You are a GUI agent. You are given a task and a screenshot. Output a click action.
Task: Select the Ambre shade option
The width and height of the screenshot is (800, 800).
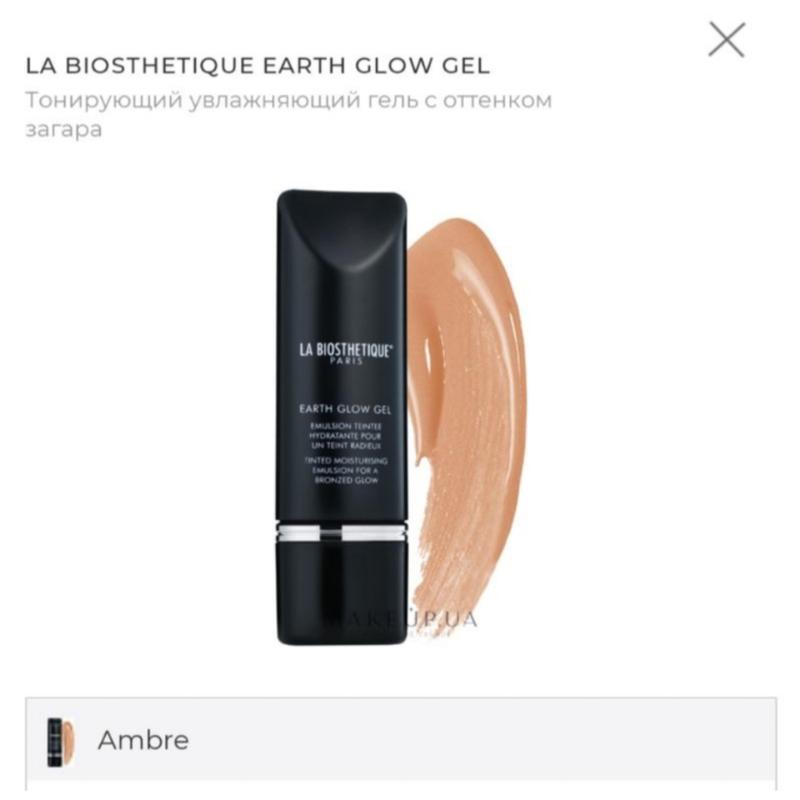(400, 741)
